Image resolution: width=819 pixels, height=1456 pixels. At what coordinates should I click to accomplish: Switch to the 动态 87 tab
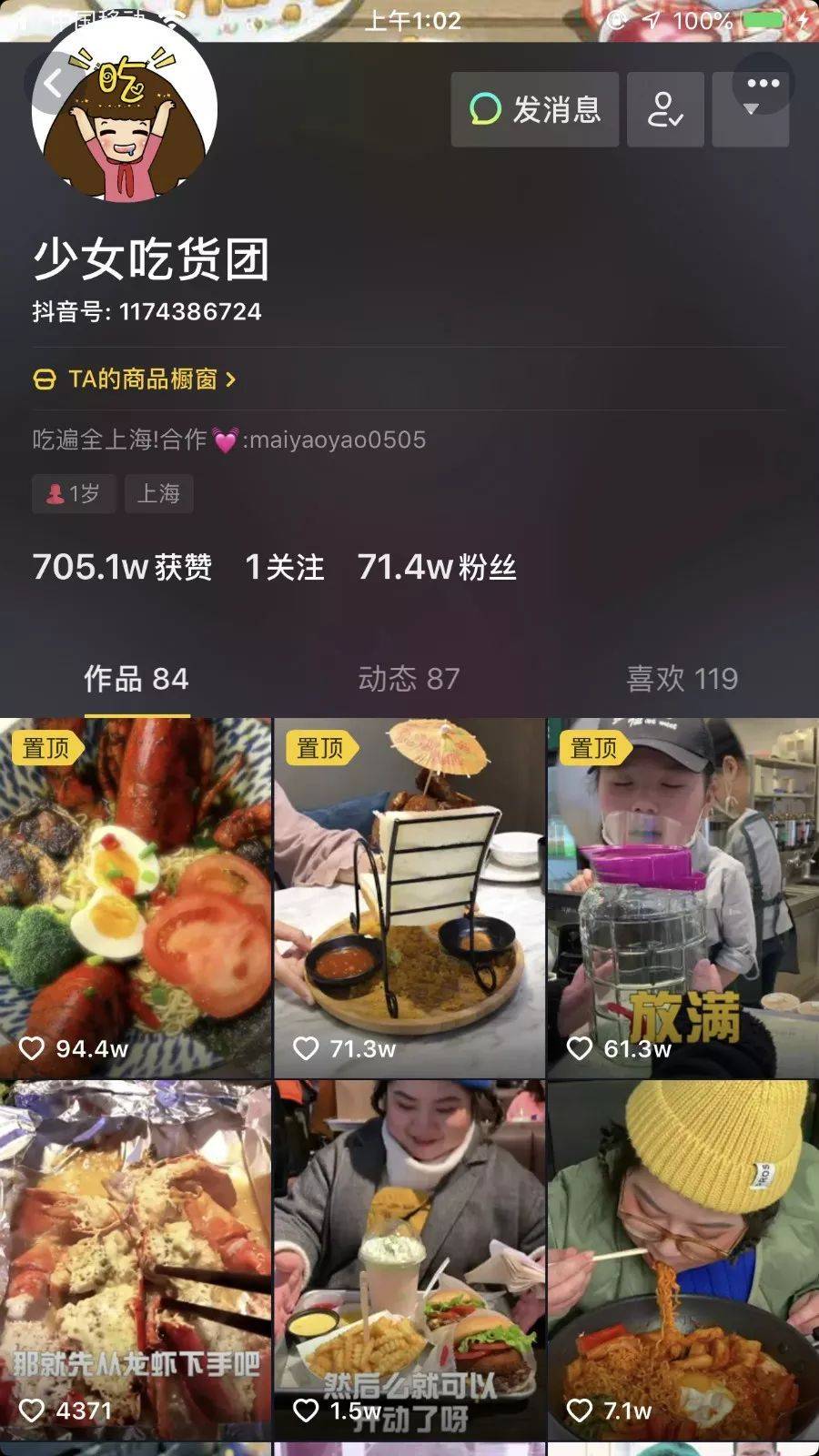[x=409, y=679]
